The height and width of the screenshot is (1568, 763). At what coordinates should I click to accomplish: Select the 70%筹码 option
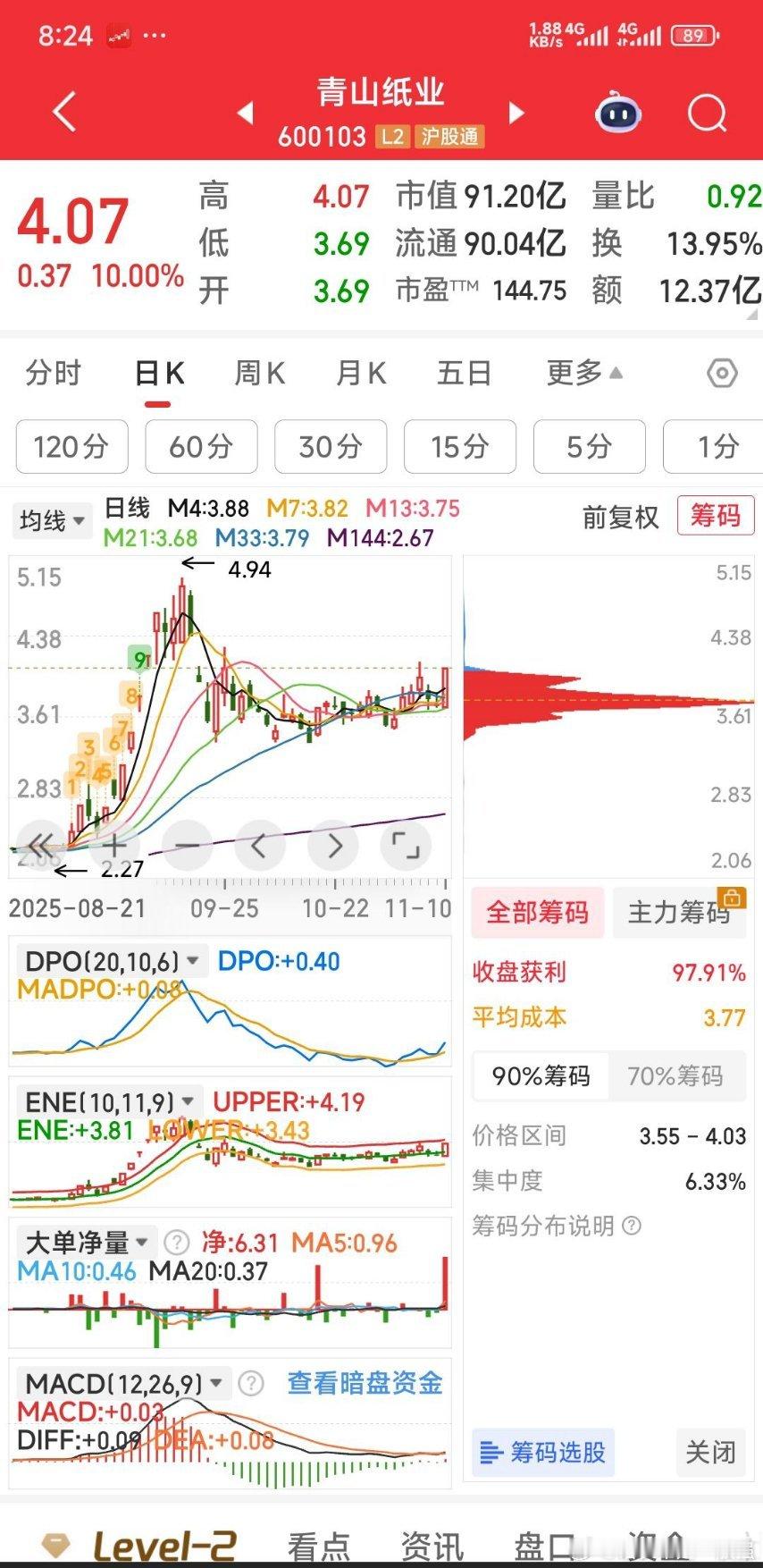tap(675, 1075)
